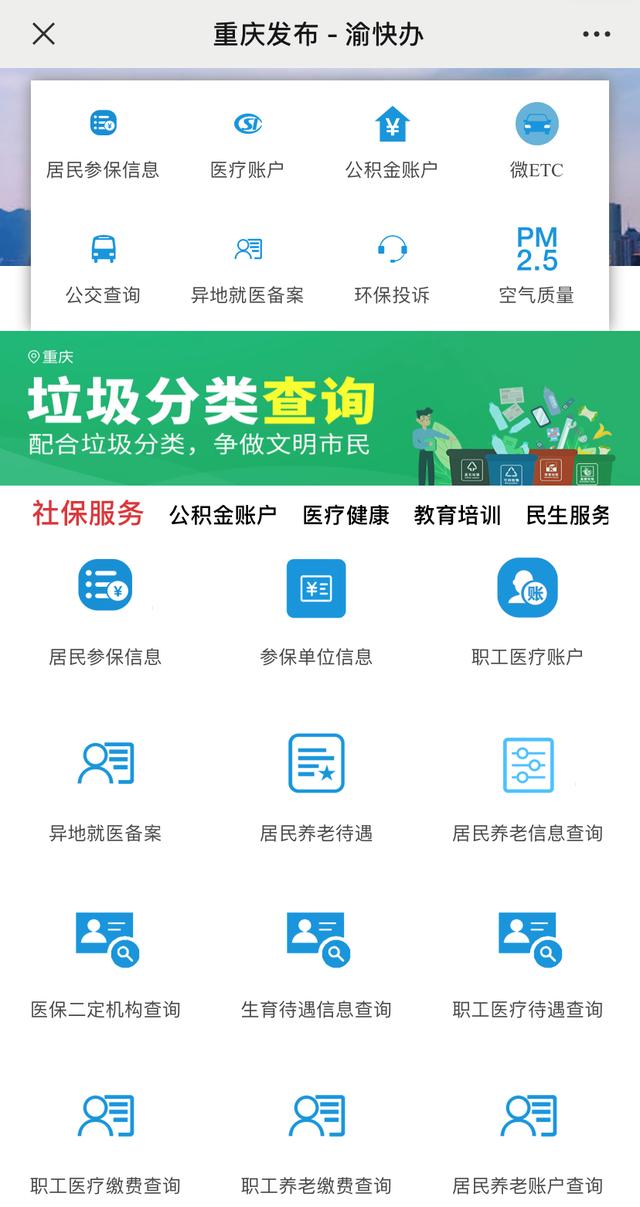Open 环保投诉 complaint service
The width and height of the screenshot is (640, 1207).
[392, 268]
